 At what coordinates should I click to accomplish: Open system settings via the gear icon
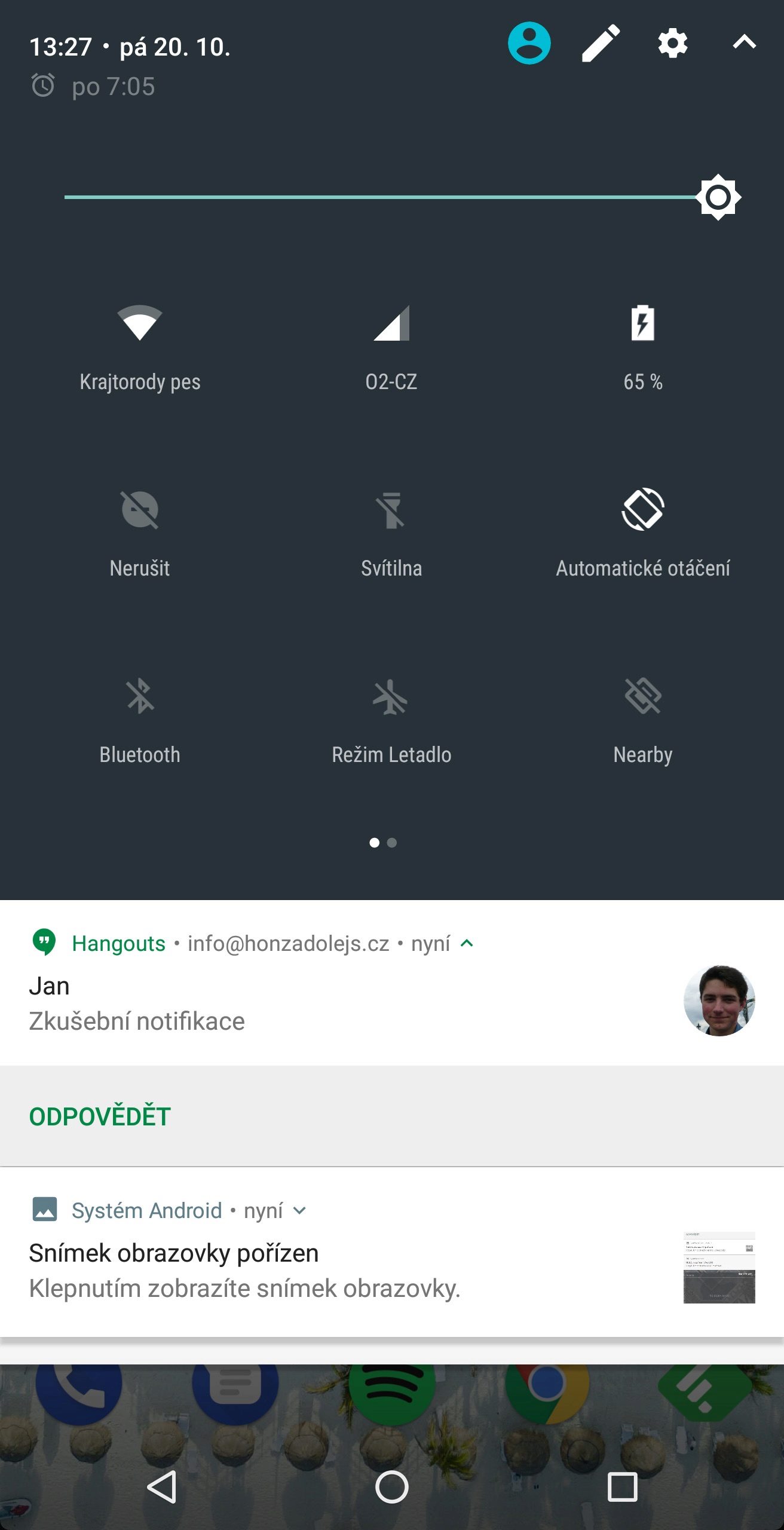click(673, 43)
